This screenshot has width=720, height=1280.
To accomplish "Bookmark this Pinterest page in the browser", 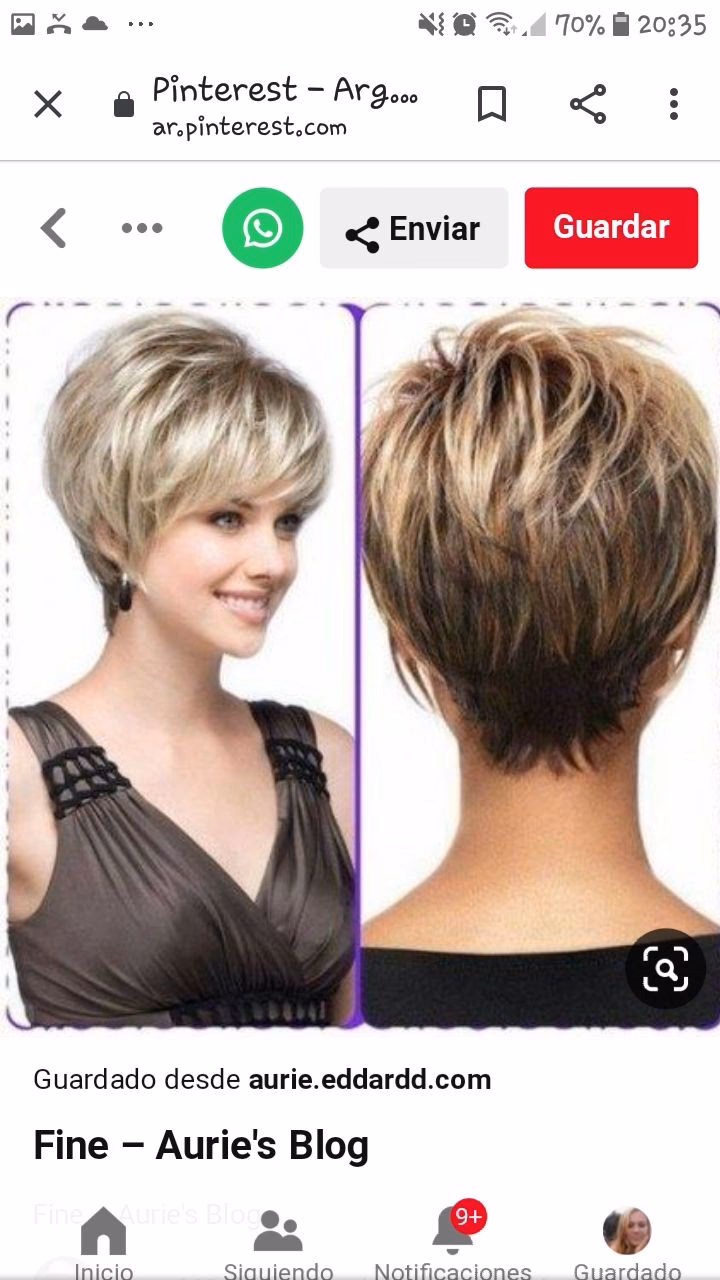I will coord(491,104).
